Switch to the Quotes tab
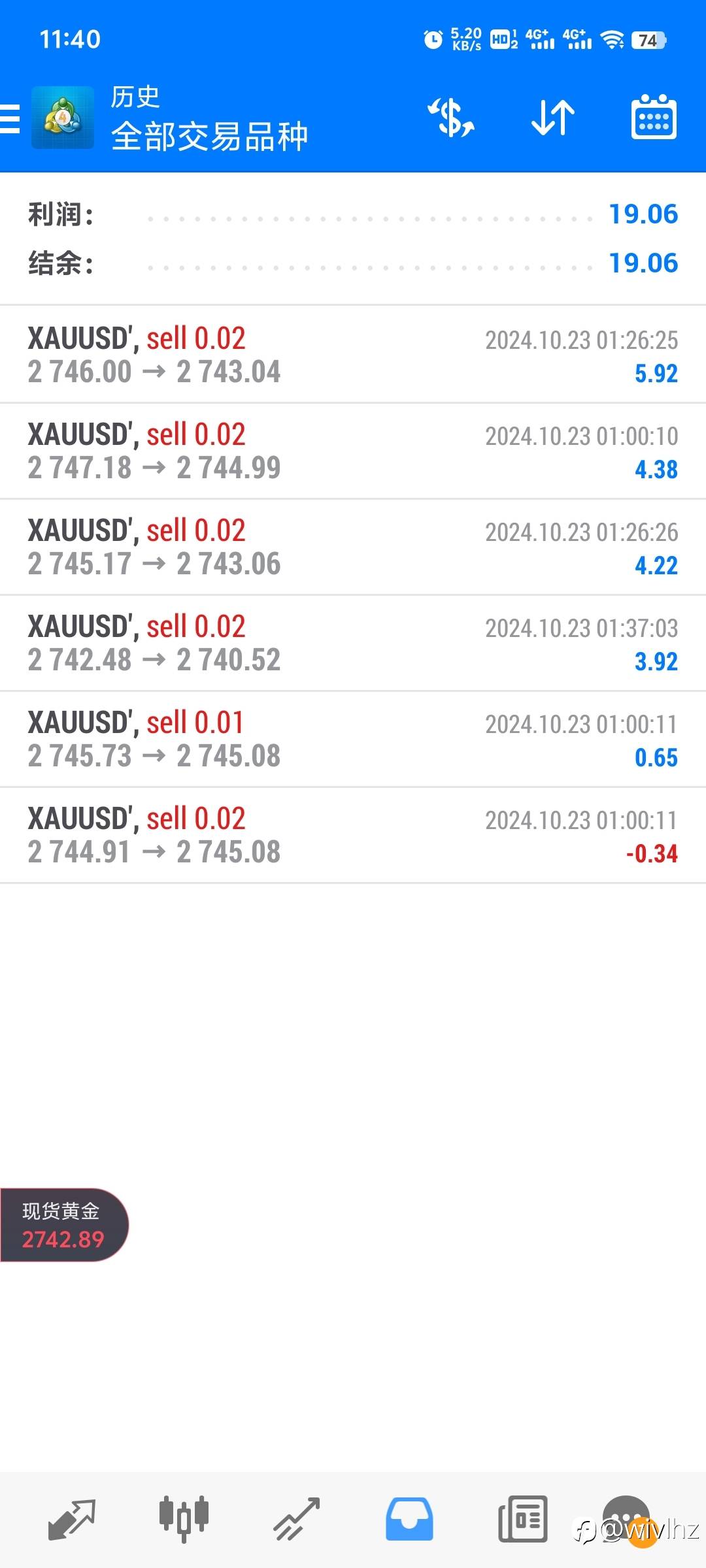The height and width of the screenshot is (1568, 706). click(x=72, y=1518)
